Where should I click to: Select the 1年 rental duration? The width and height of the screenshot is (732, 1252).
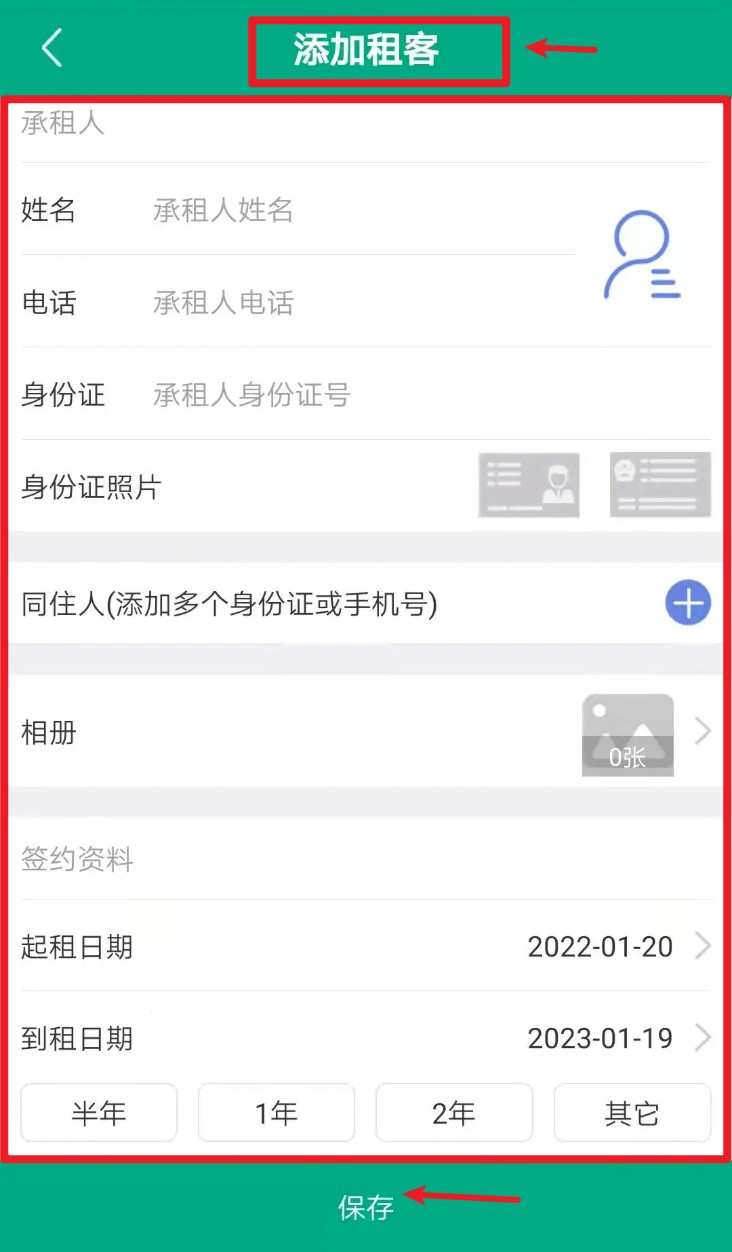(x=276, y=1112)
